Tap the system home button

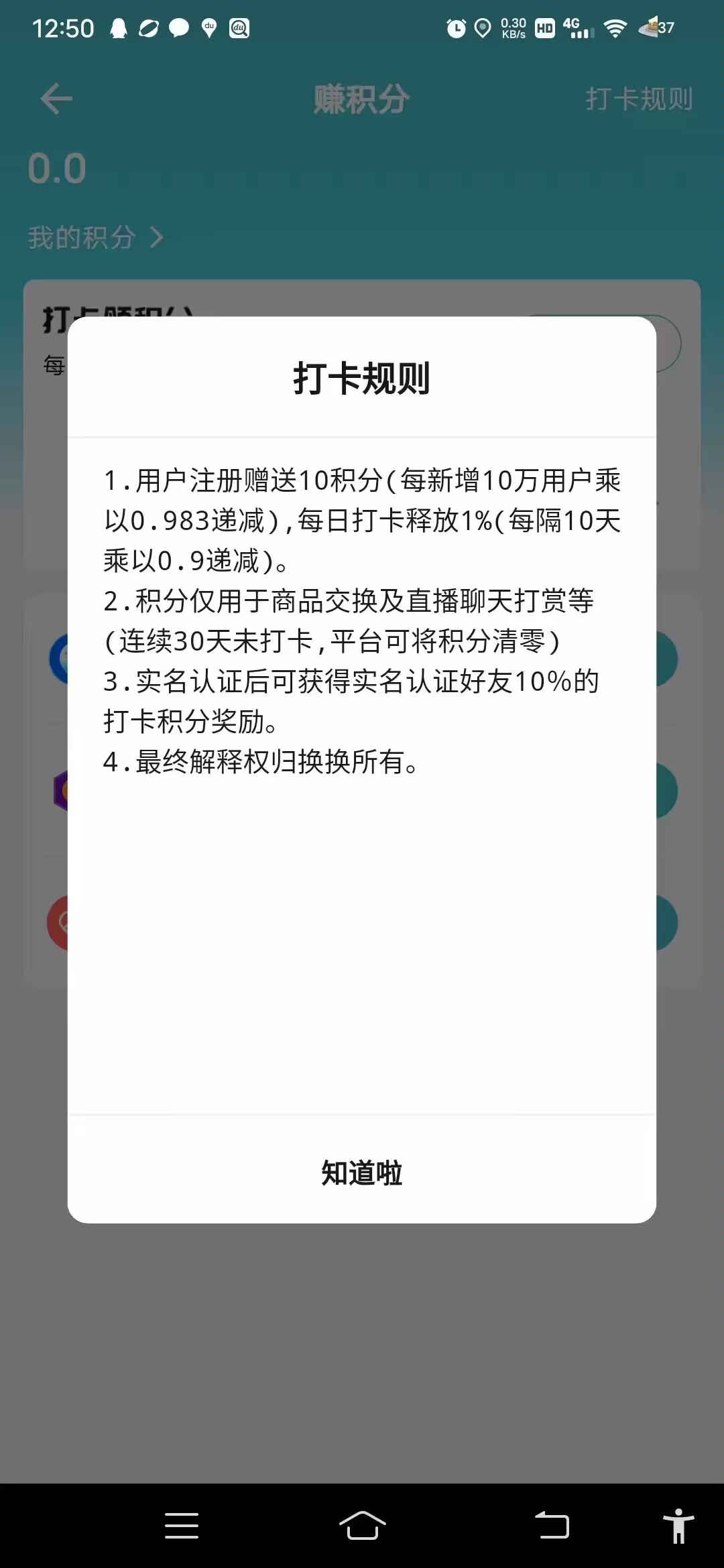(x=362, y=1526)
